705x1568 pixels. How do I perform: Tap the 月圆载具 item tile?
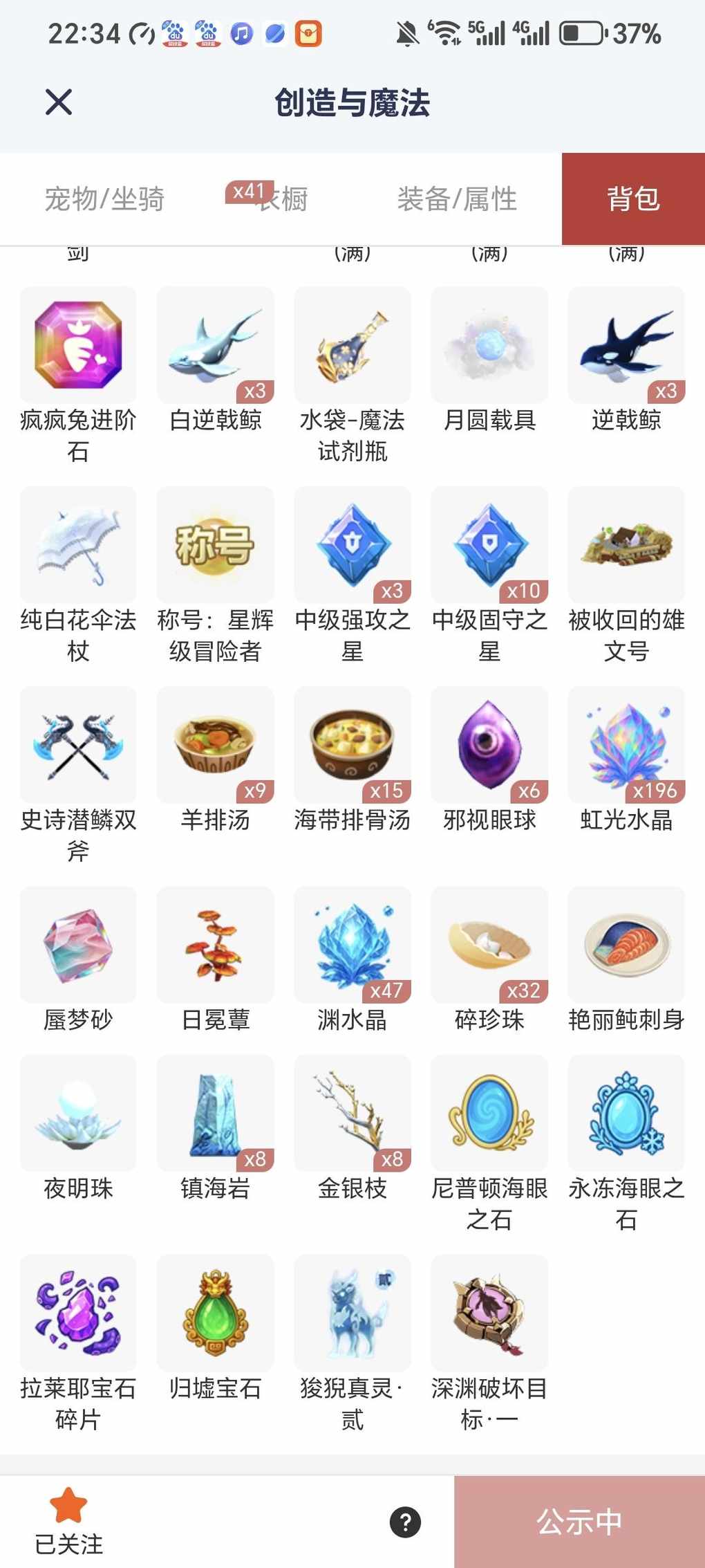click(489, 346)
